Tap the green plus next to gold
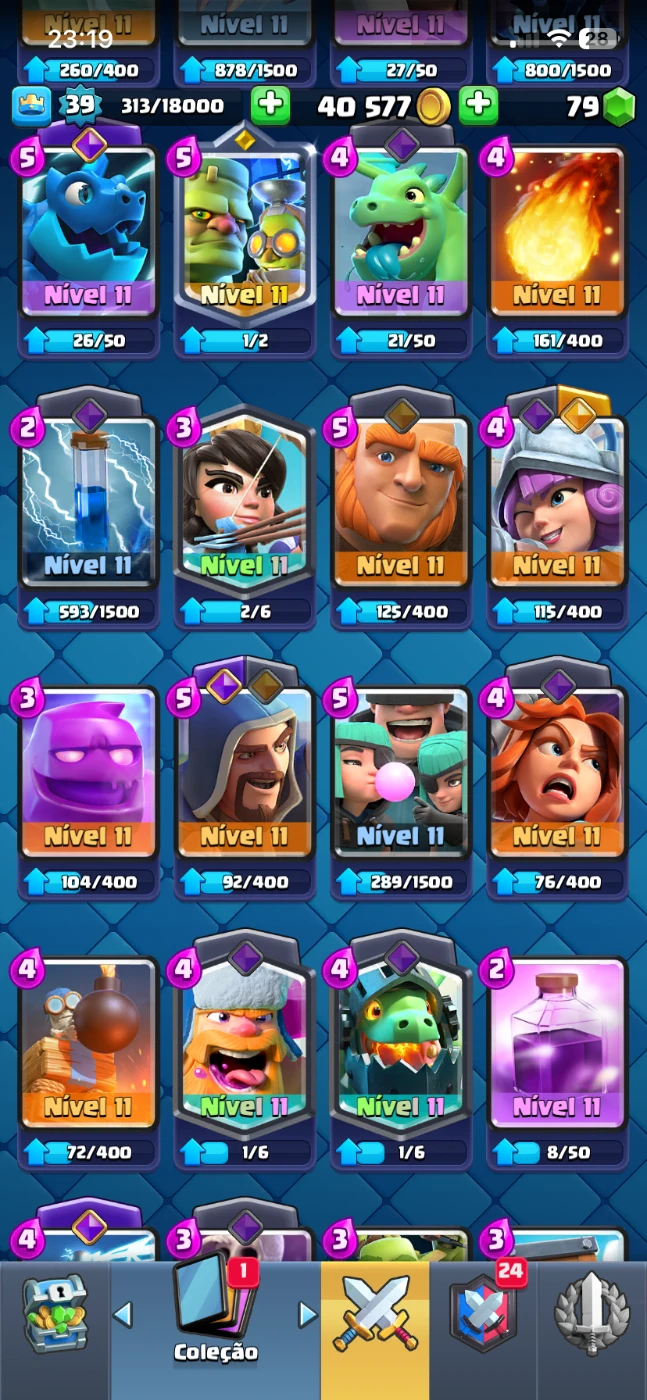647x1400 pixels. 479,105
